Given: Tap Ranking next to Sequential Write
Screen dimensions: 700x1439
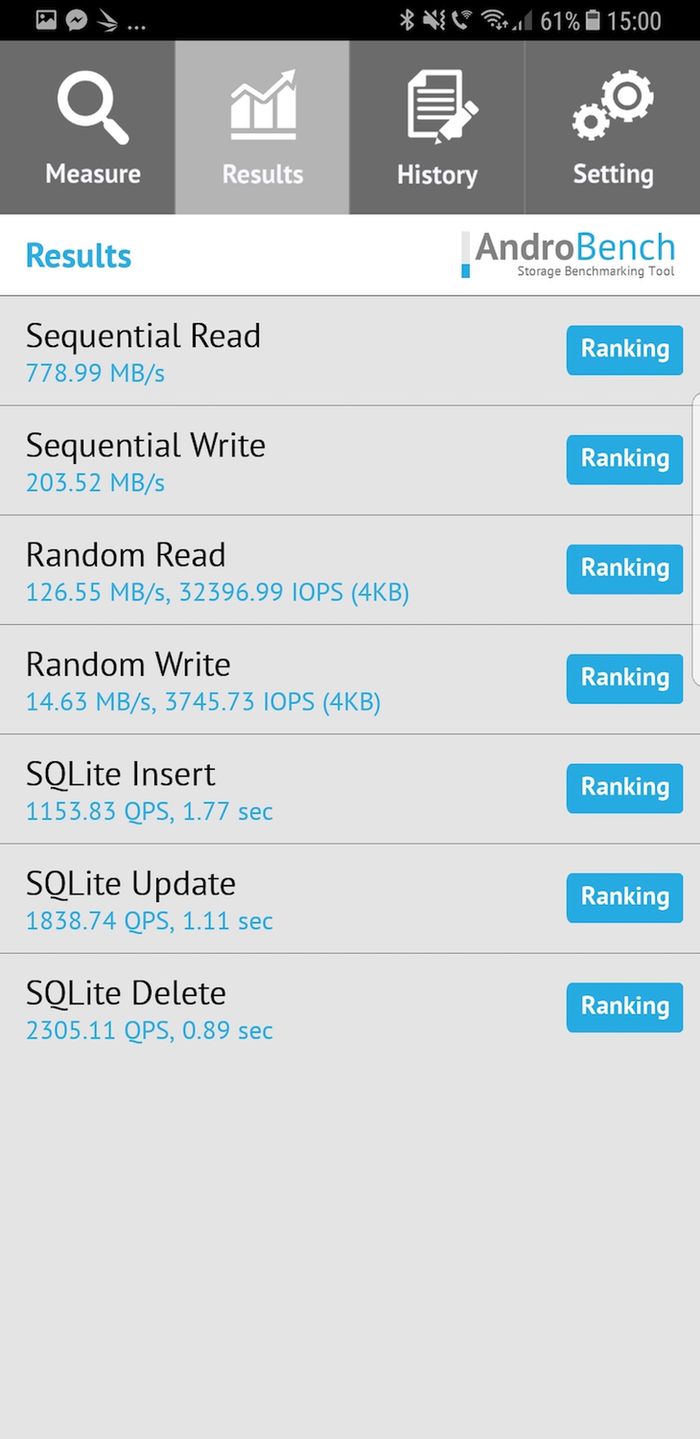Looking at the screenshot, I should [624, 460].
